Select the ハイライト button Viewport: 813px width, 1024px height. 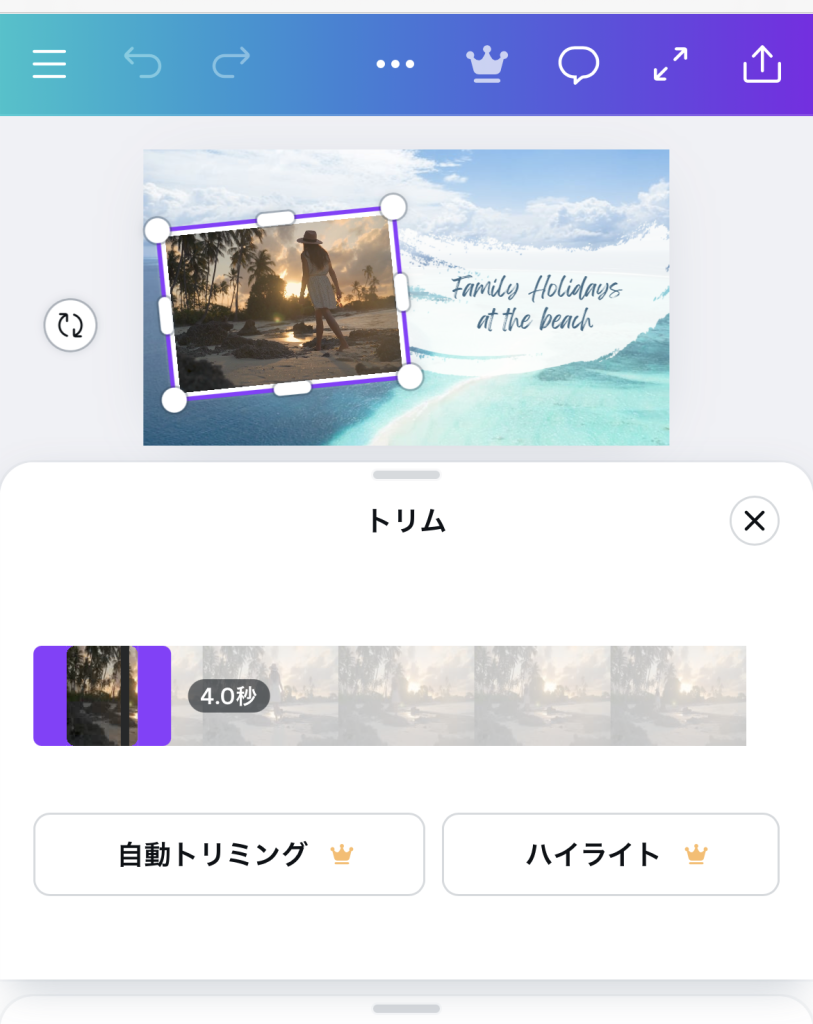click(x=610, y=854)
